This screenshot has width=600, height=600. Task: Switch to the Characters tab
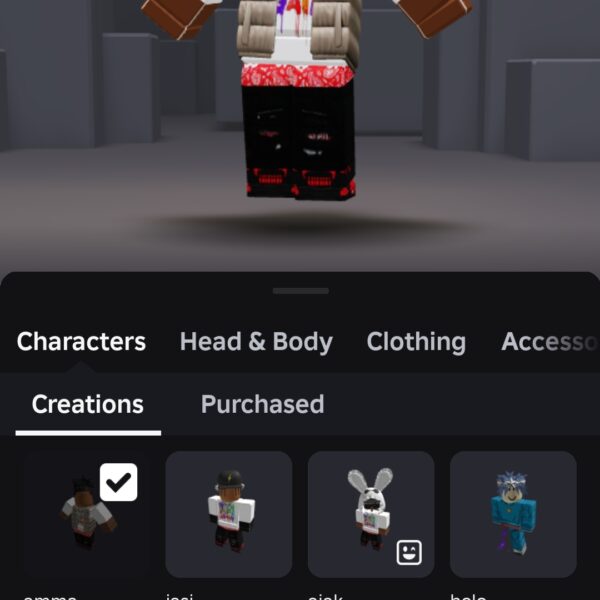point(81,341)
